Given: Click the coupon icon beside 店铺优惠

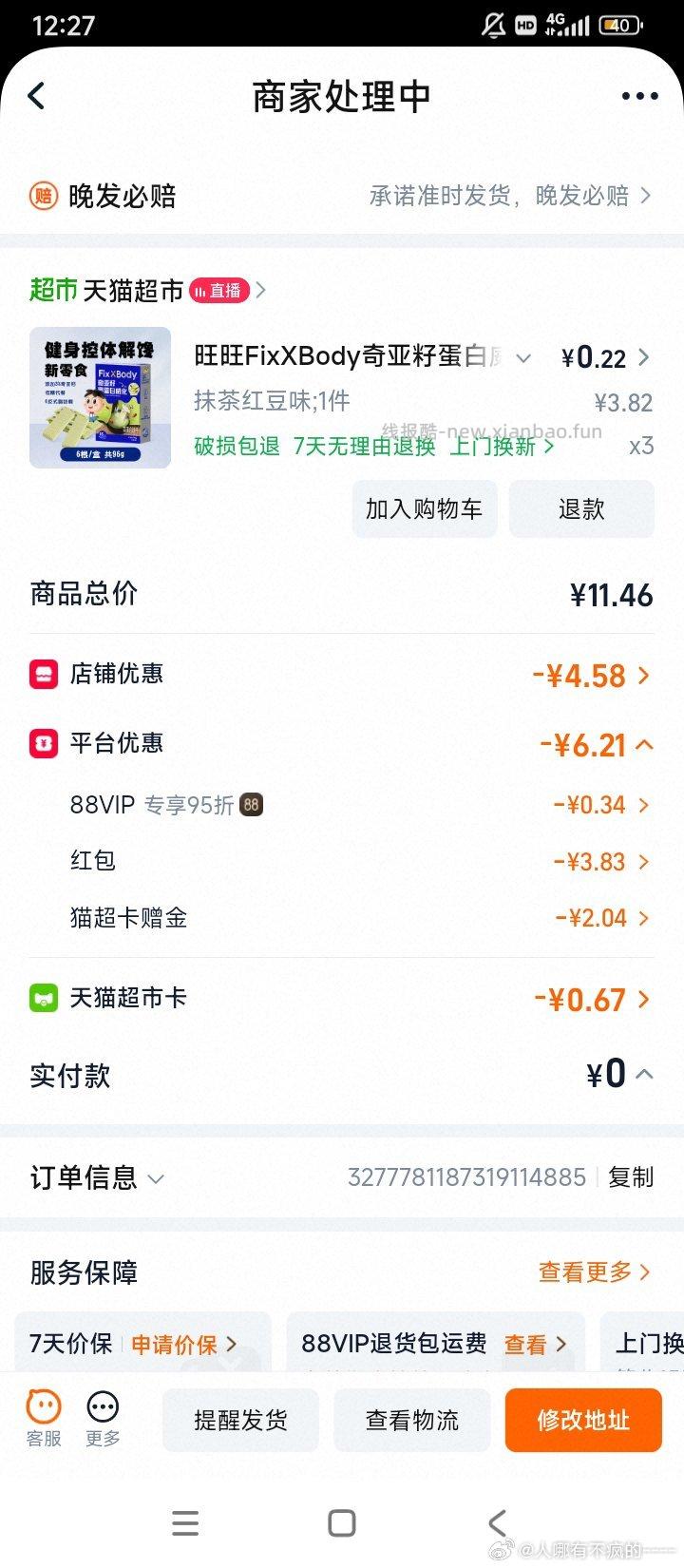Looking at the screenshot, I should click(x=42, y=673).
